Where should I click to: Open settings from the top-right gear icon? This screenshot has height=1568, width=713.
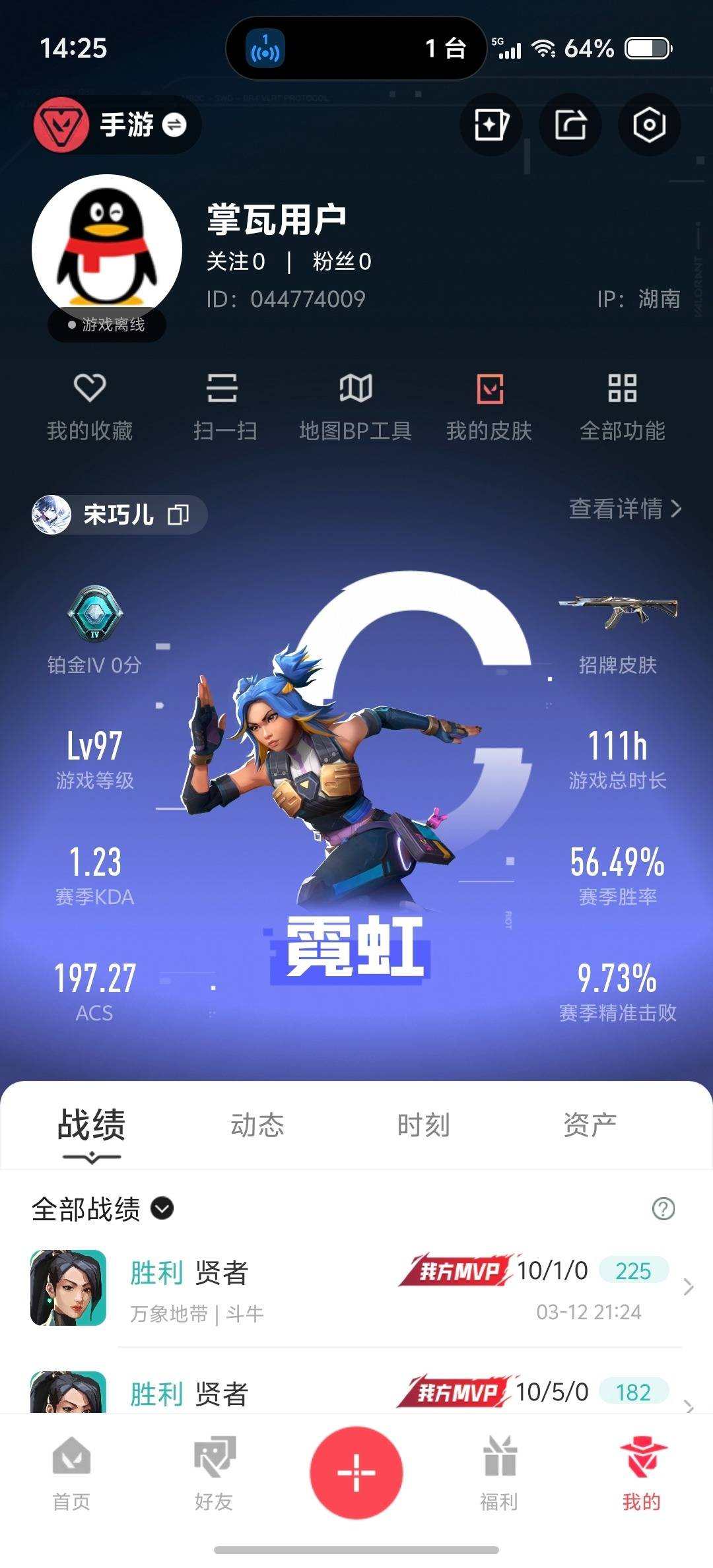pos(649,125)
